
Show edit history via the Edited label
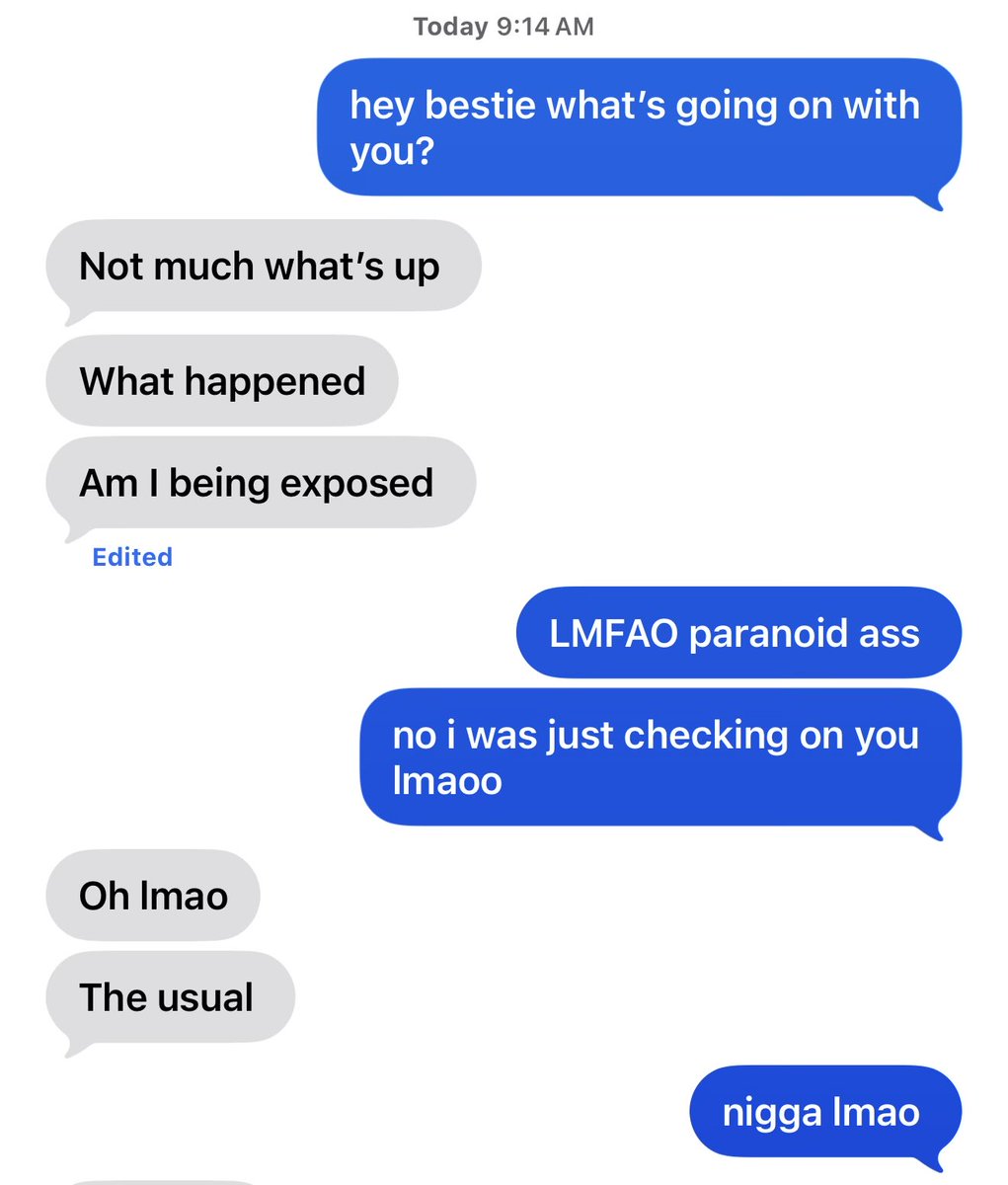click(x=132, y=557)
